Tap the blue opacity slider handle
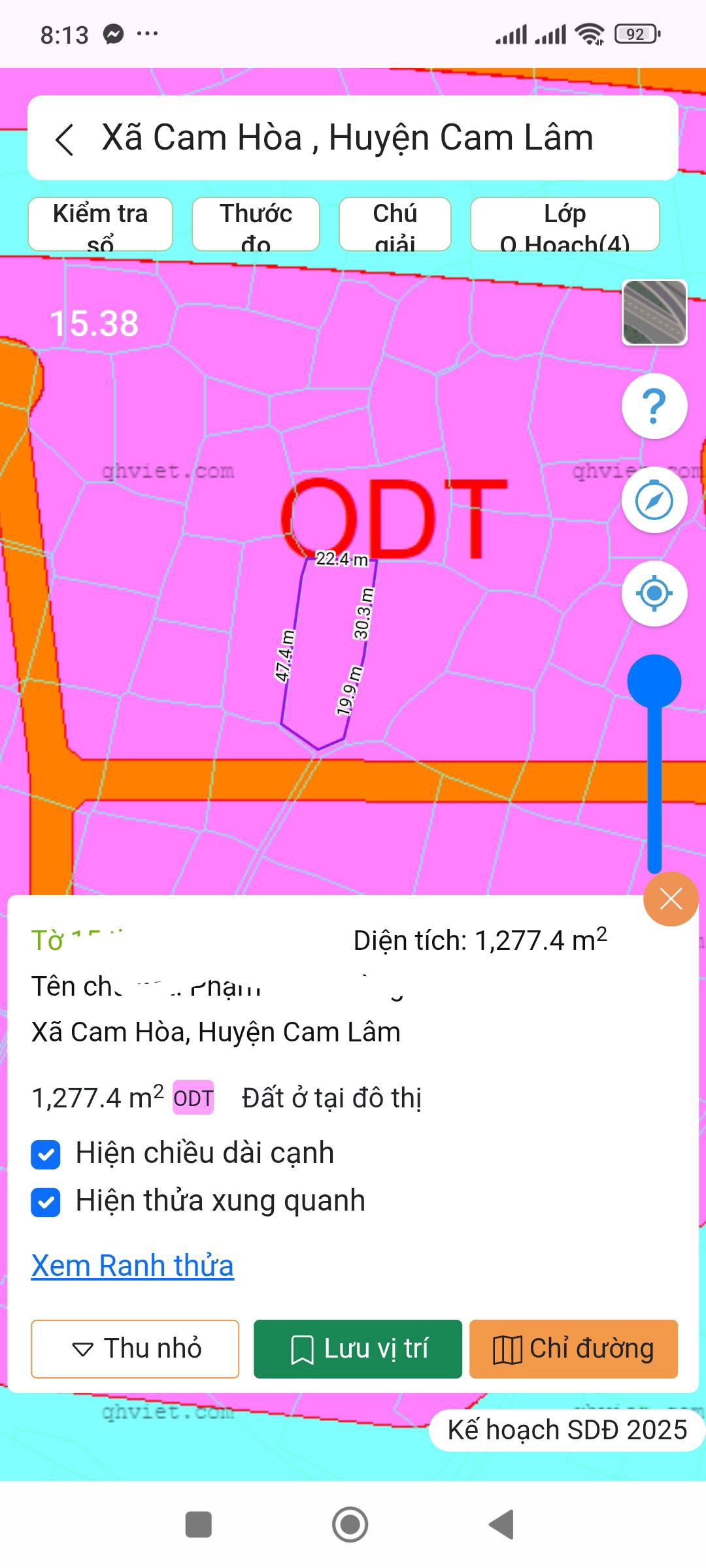The height and width of the screenshot is (1568, 706). pyautogui.click(x=654, y=681)
